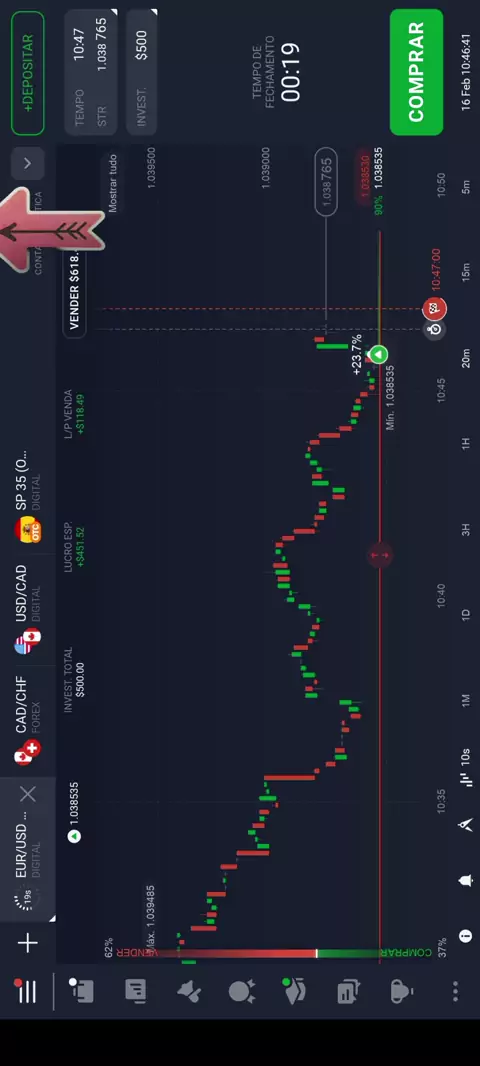480x1066 pixels.
Task: Open the price alert bell icon
Action: click(x=466, y=880)
